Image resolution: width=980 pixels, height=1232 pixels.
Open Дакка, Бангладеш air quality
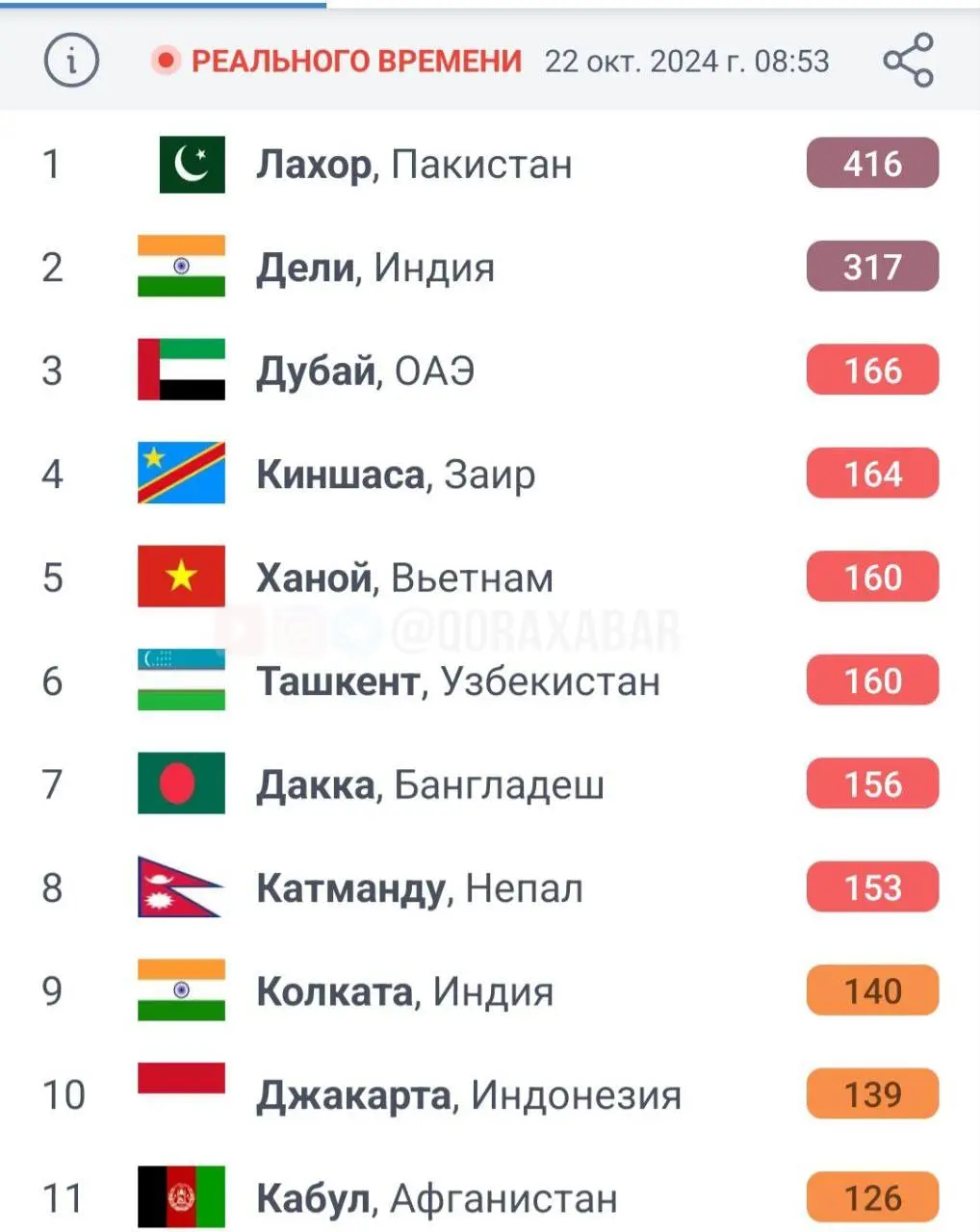[x=430, y=784]
